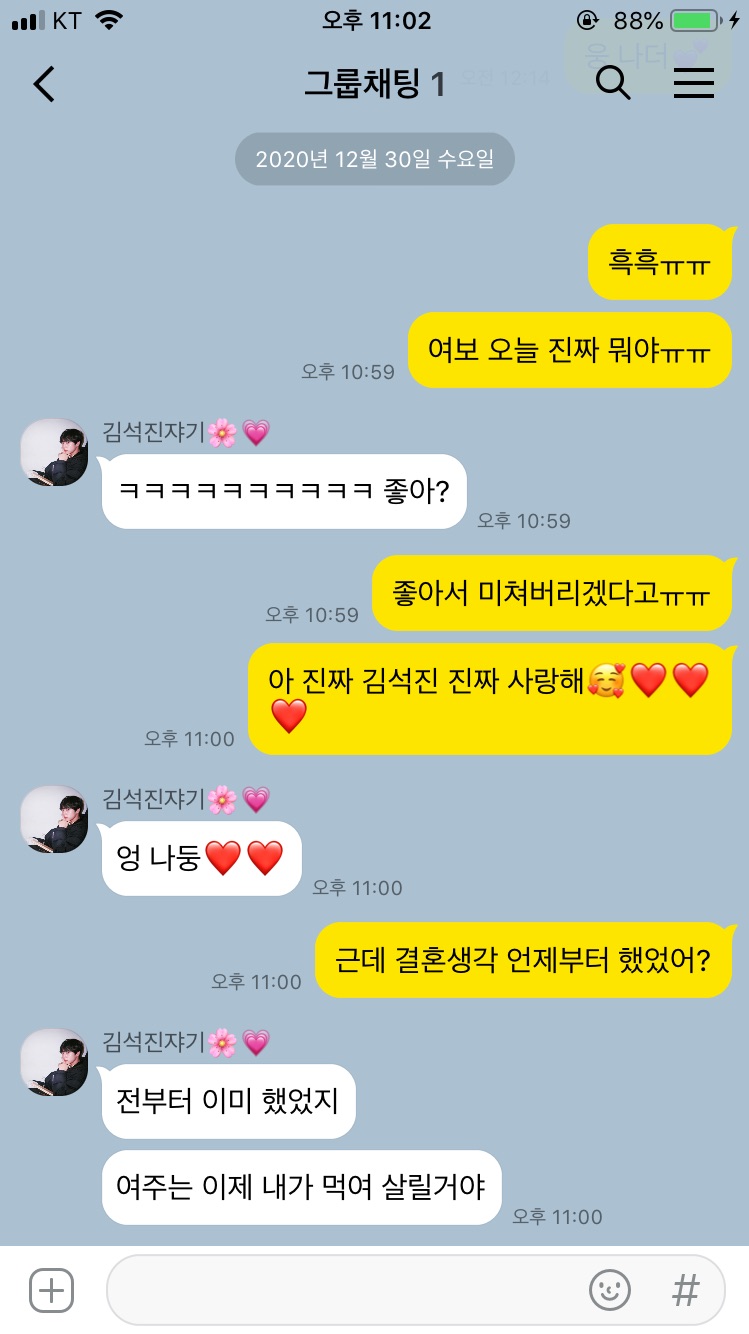Viewport: 749px width, 1334px height.
Task: Search within this chat room
Action: point(613,84)
